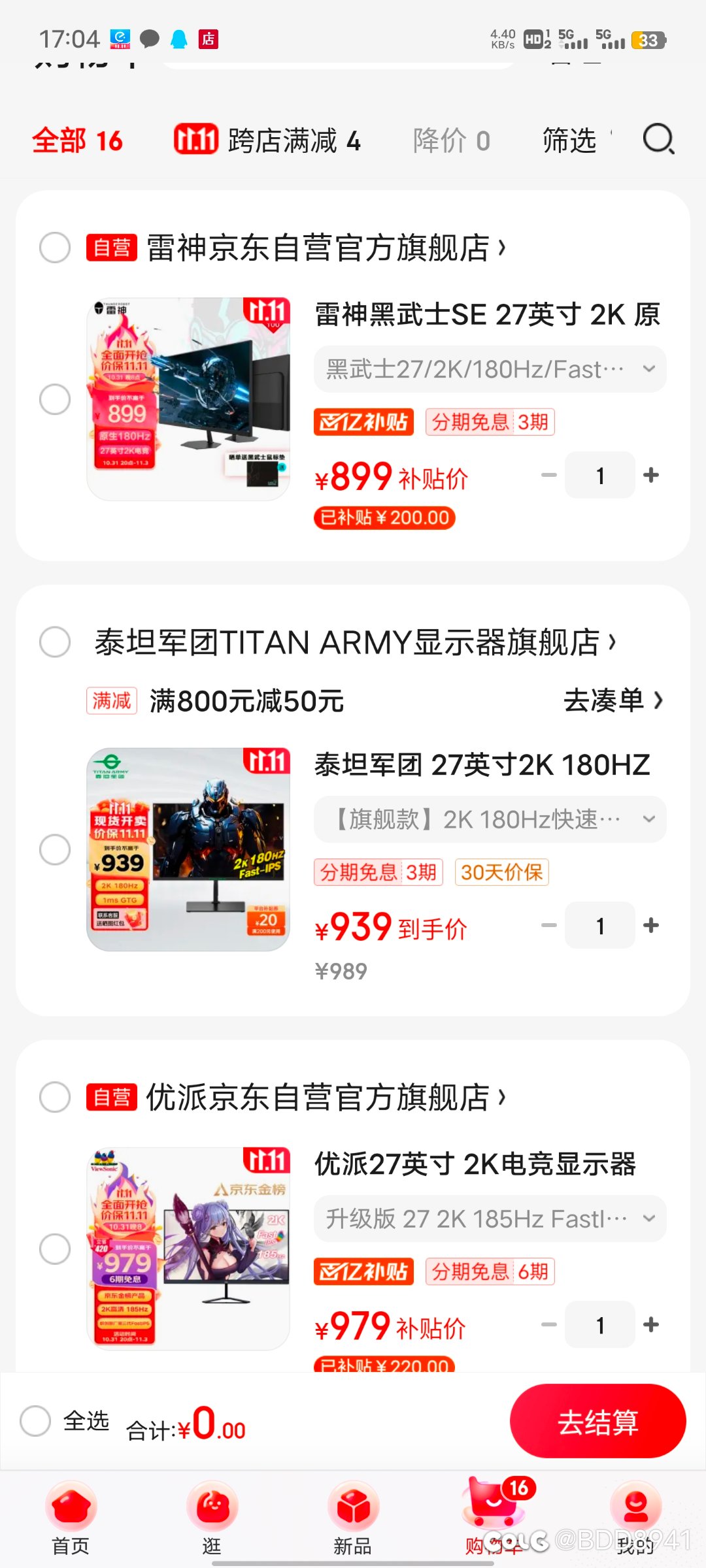Change the 【旗舰款】2K 180Hz variant selection
The width and height of the screenshot is (706, 1568).
click(x=490, y=819)
